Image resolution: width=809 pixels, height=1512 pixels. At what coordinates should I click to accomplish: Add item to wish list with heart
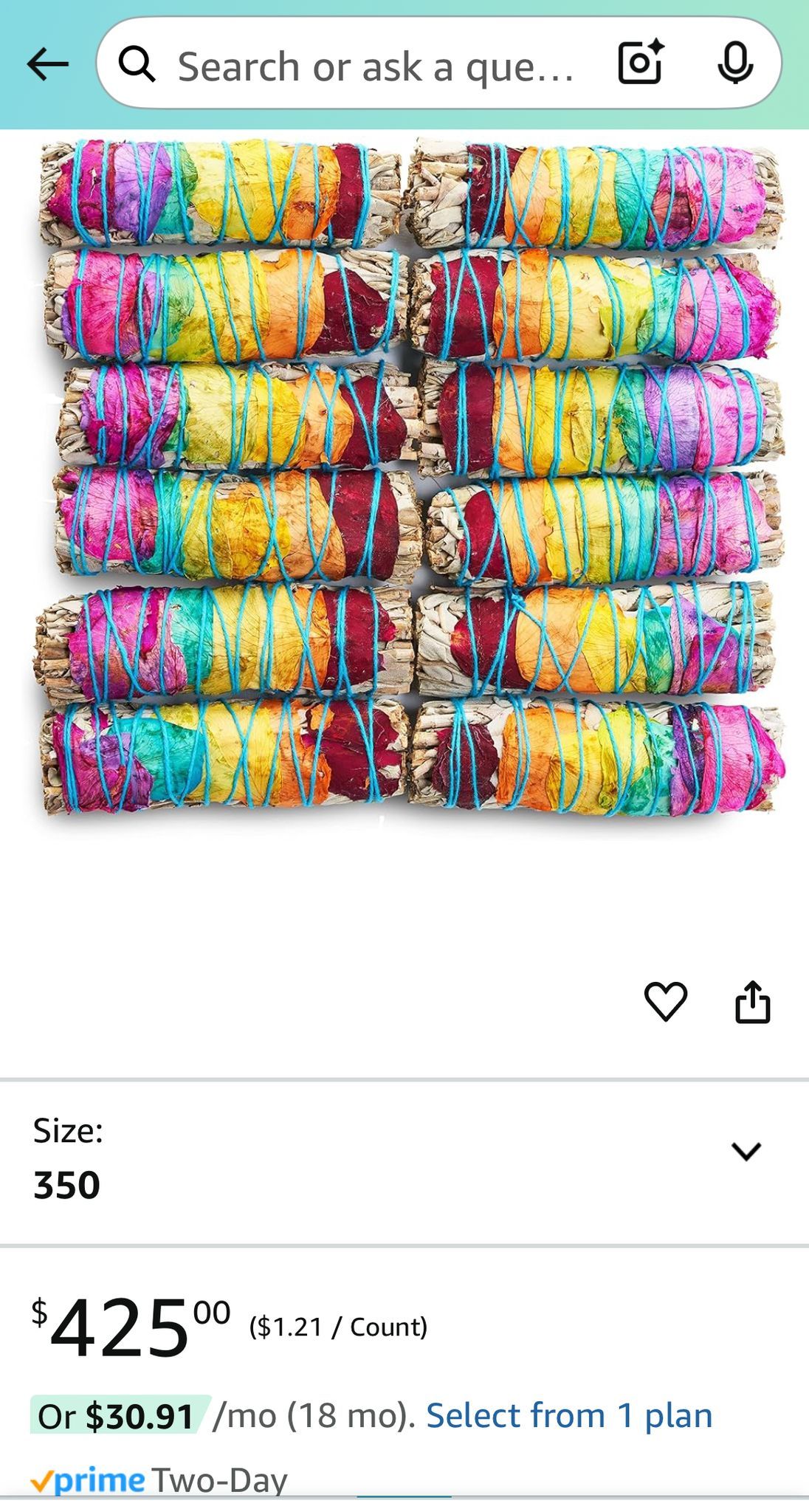coord(666,1002)
